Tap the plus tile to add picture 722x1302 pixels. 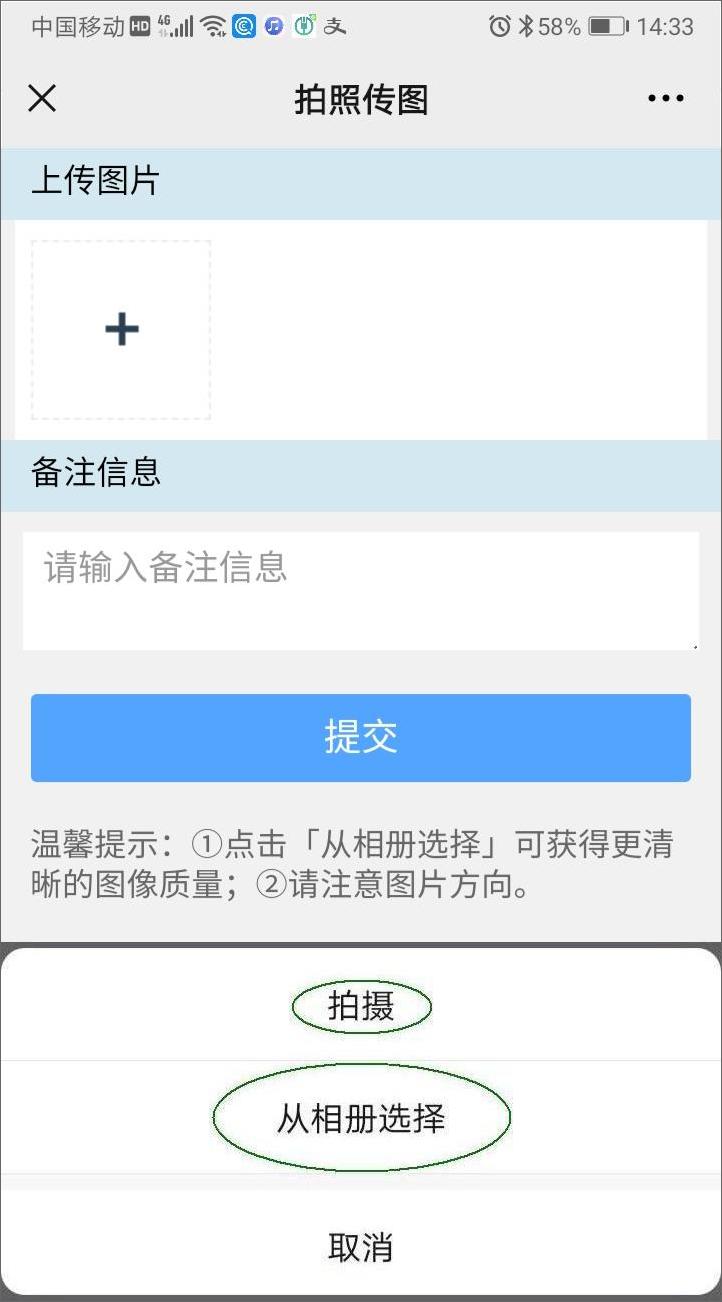point(121,330)
